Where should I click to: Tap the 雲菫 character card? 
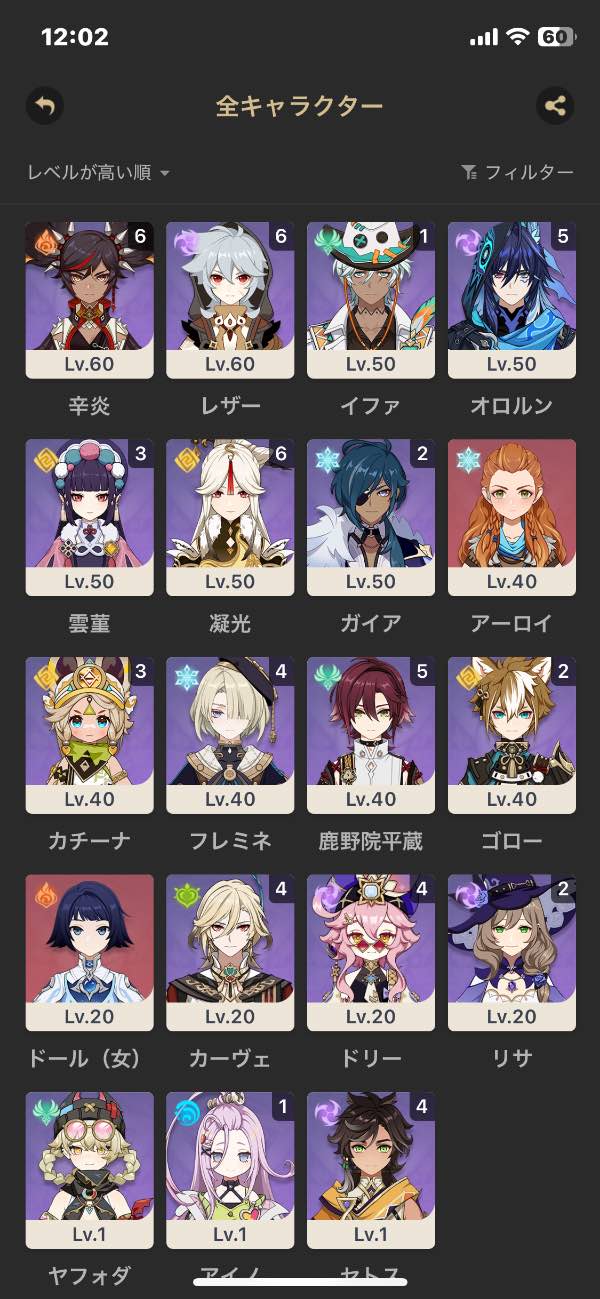89,517
